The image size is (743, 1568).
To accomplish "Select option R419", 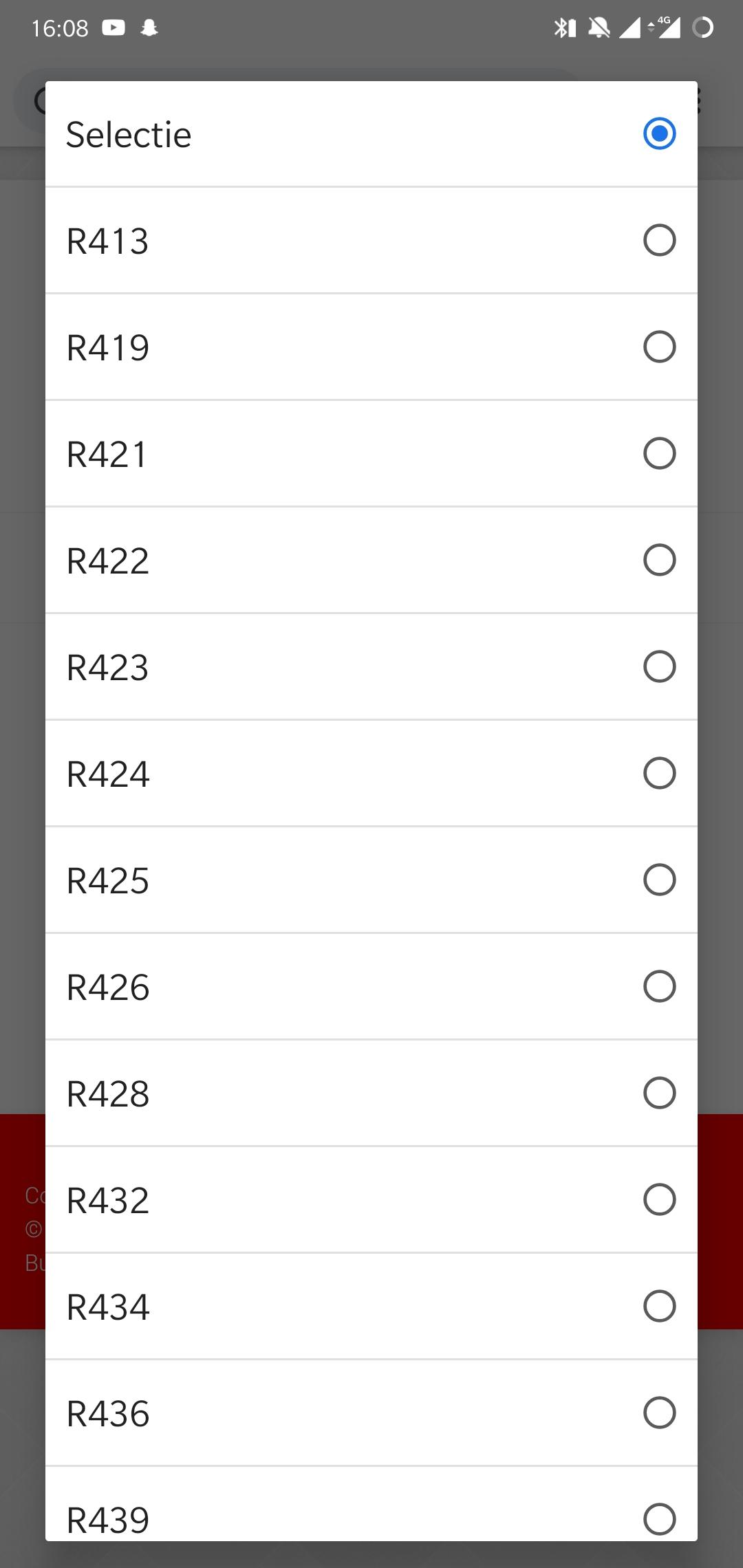I will click(x=371, y=347).
